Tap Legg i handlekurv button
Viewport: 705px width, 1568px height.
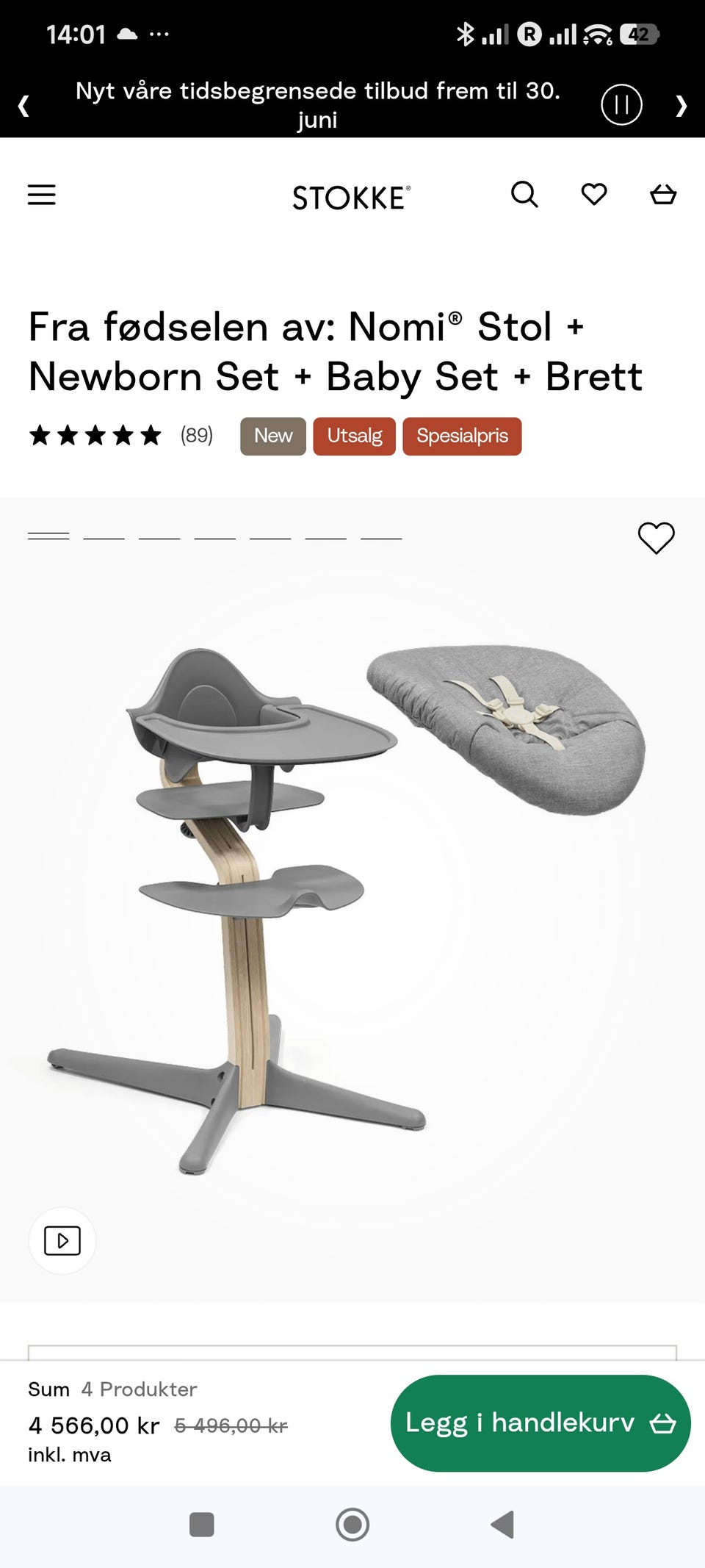click(540, 1423)
